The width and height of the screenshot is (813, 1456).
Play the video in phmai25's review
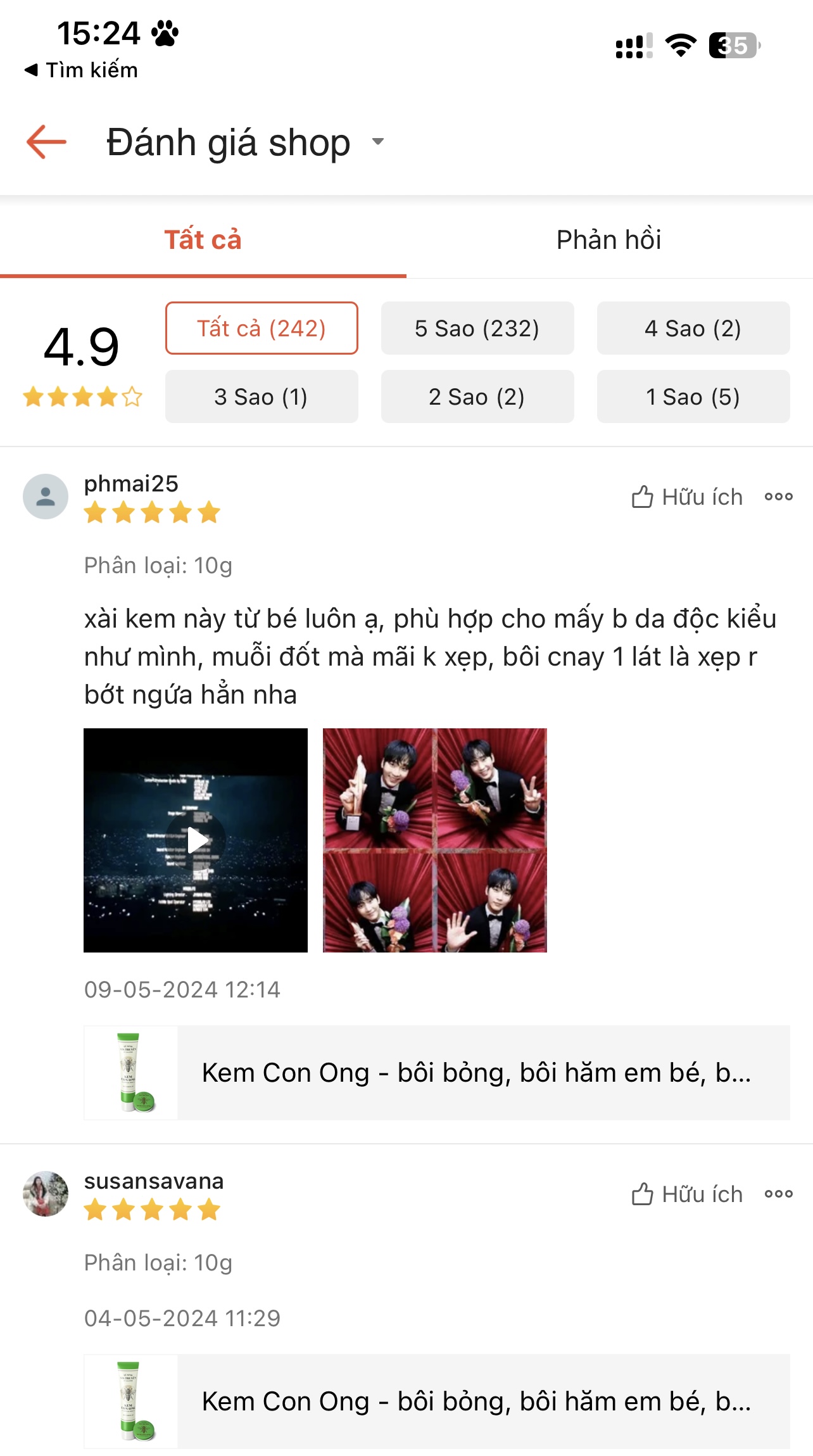pyautogui.click(x=196, y=840)
